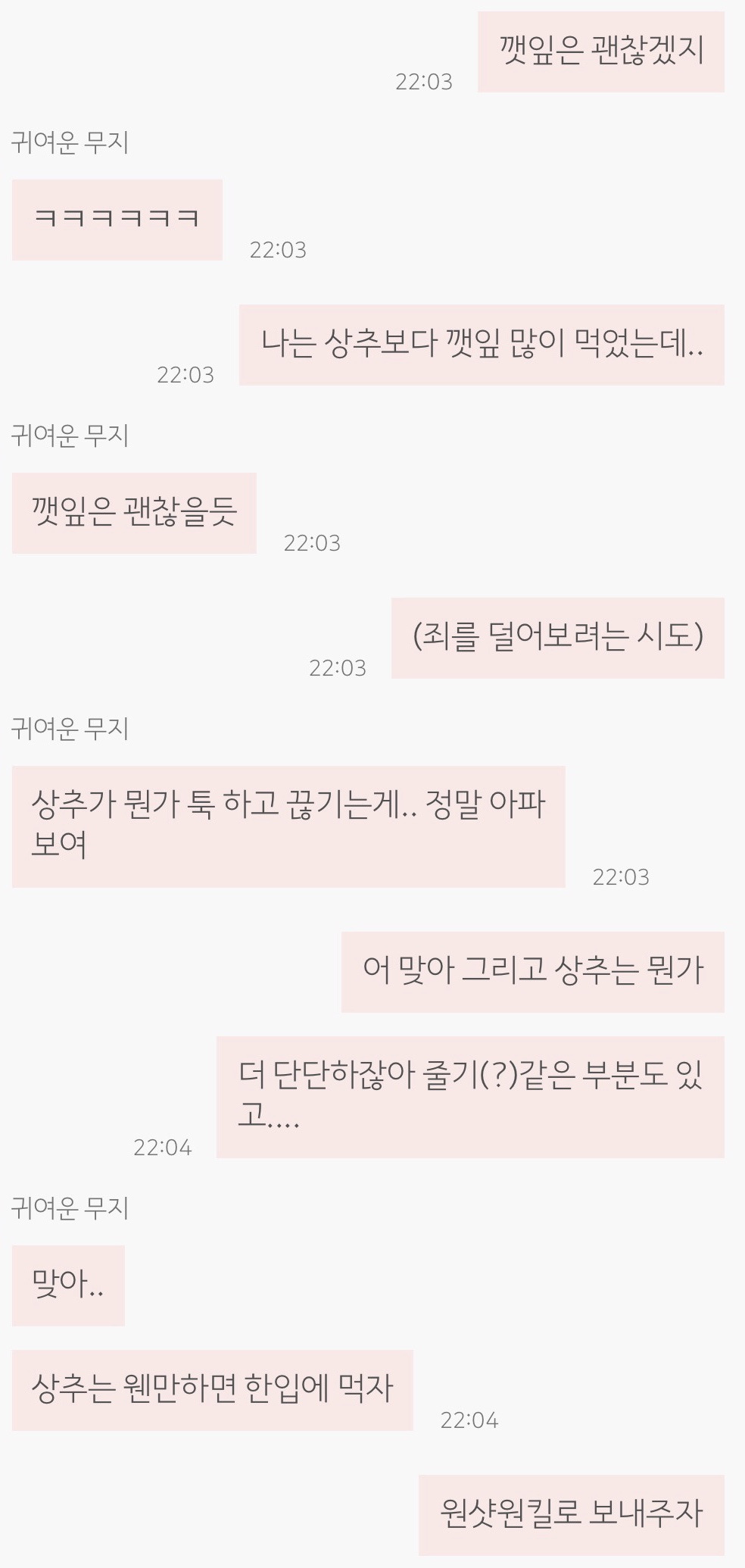The width and height of the screenshot is (745, 1568).
Task: Tap the 'ㅋㅋㅋㅋㅋㅋ' message bubble
Action: [x=116, y=219]
